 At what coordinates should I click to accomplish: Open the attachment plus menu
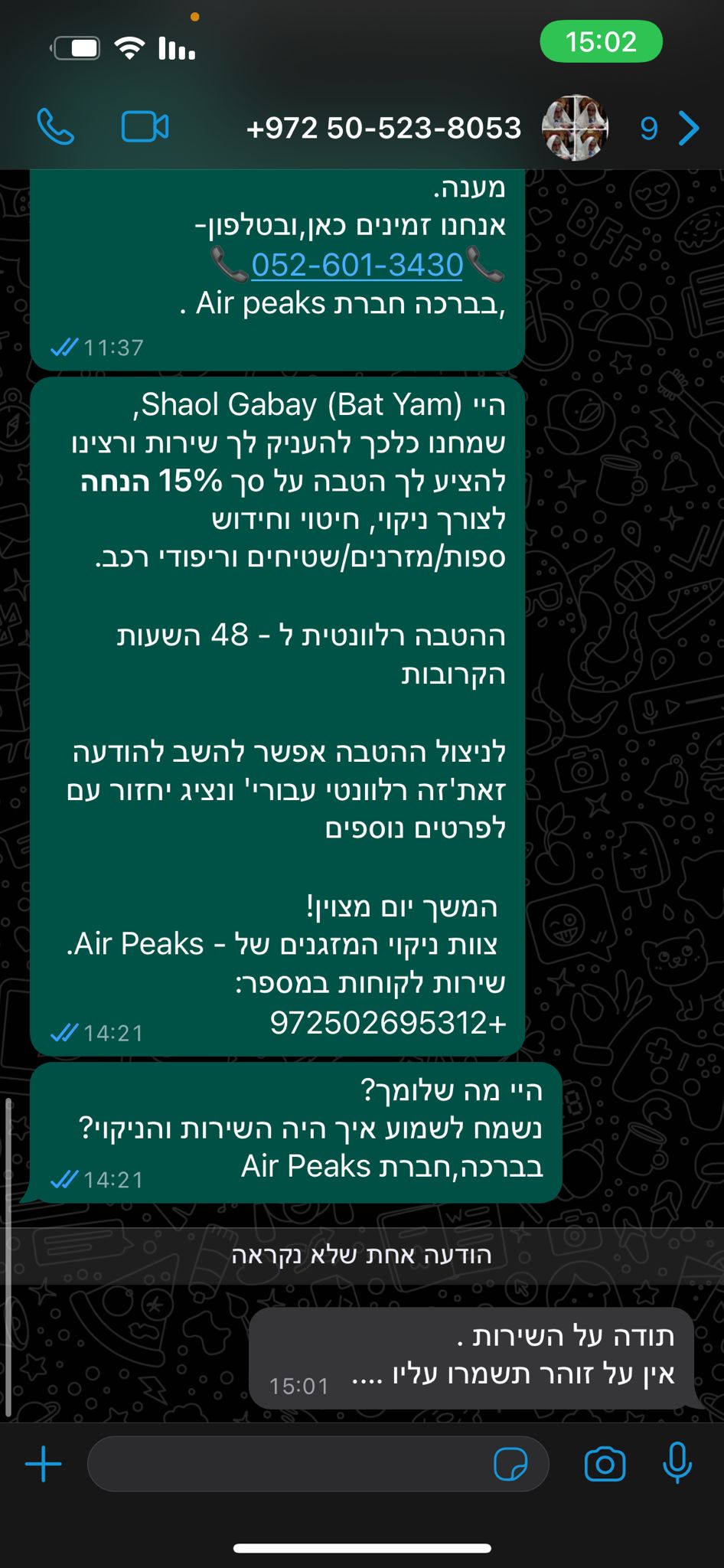pyautogui.click(x=44, y=1465)
